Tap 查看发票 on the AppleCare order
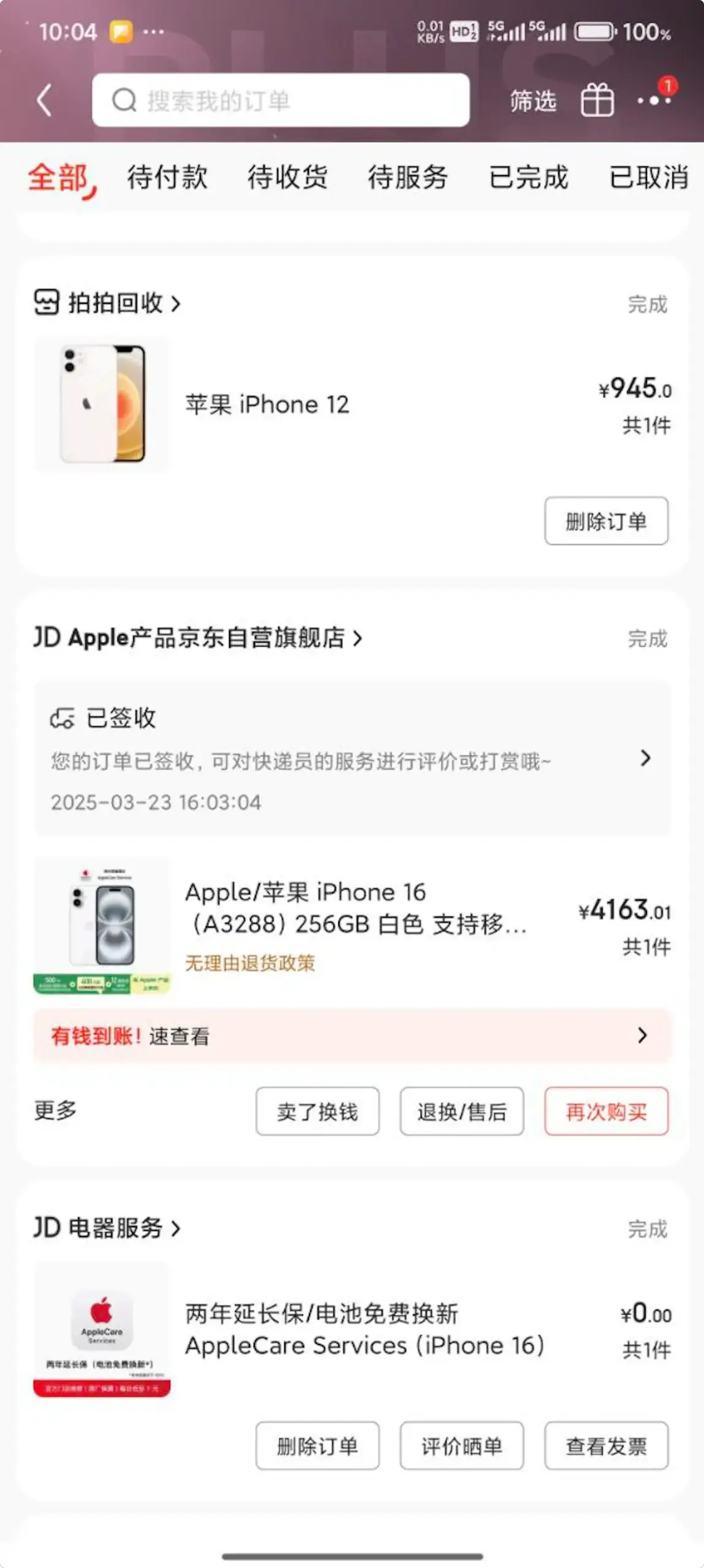 click(606, 1446)
